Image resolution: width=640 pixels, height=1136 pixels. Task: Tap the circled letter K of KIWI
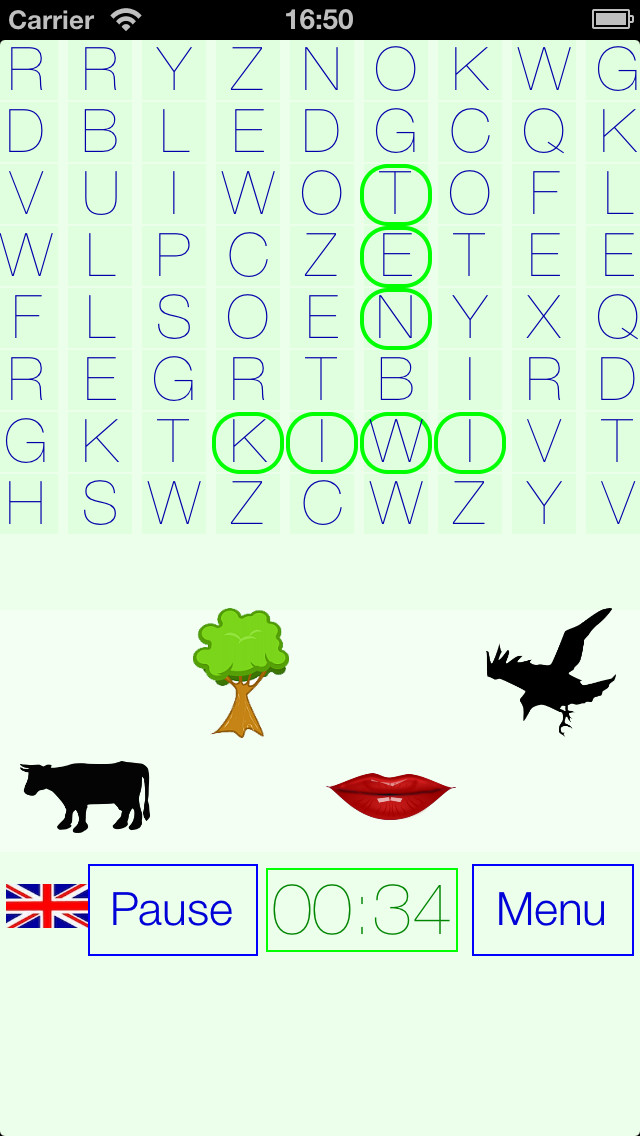(x=248, y=442)
